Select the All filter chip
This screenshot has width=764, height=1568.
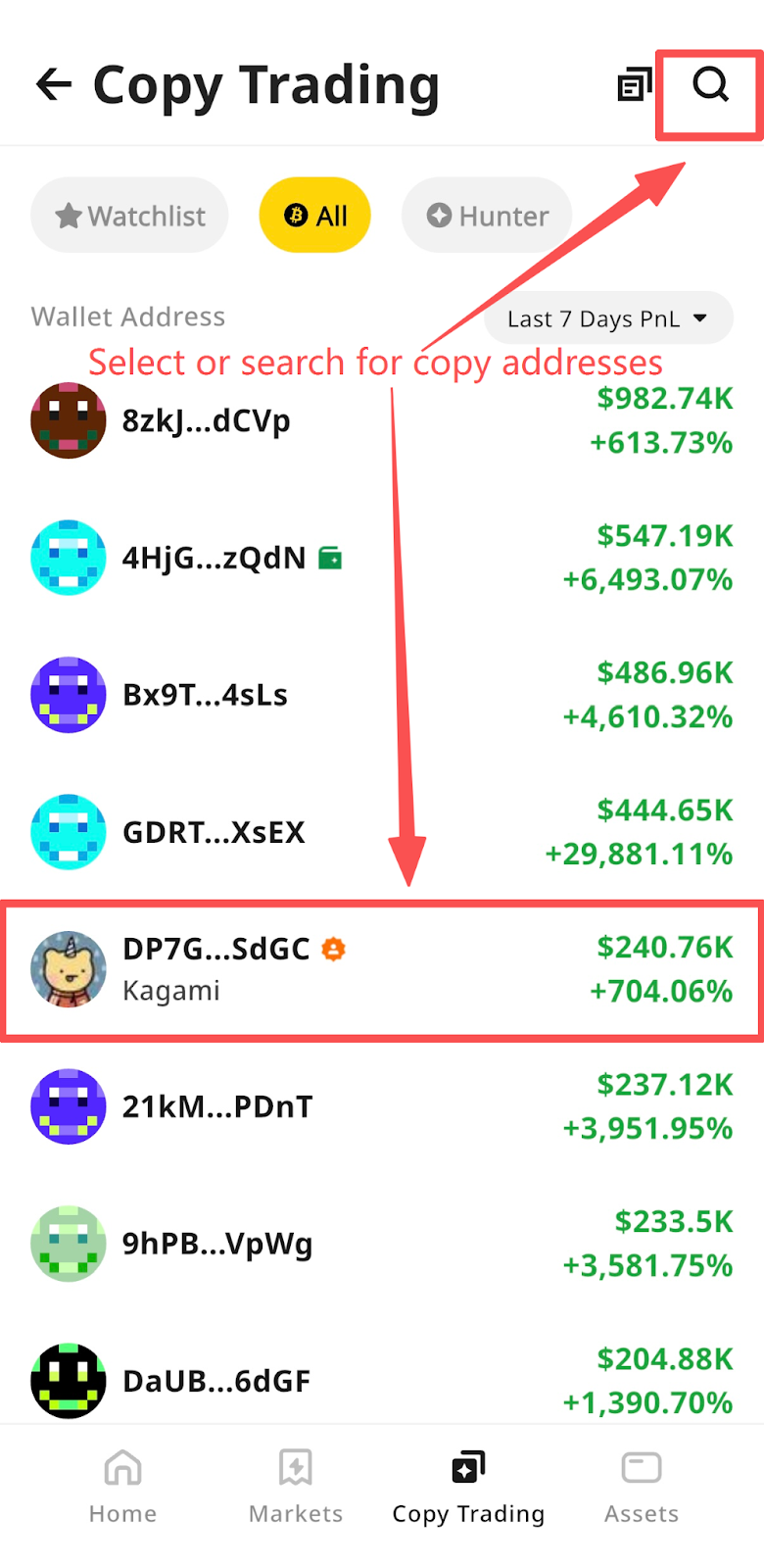pyautogui.click(x=315, y=216)
